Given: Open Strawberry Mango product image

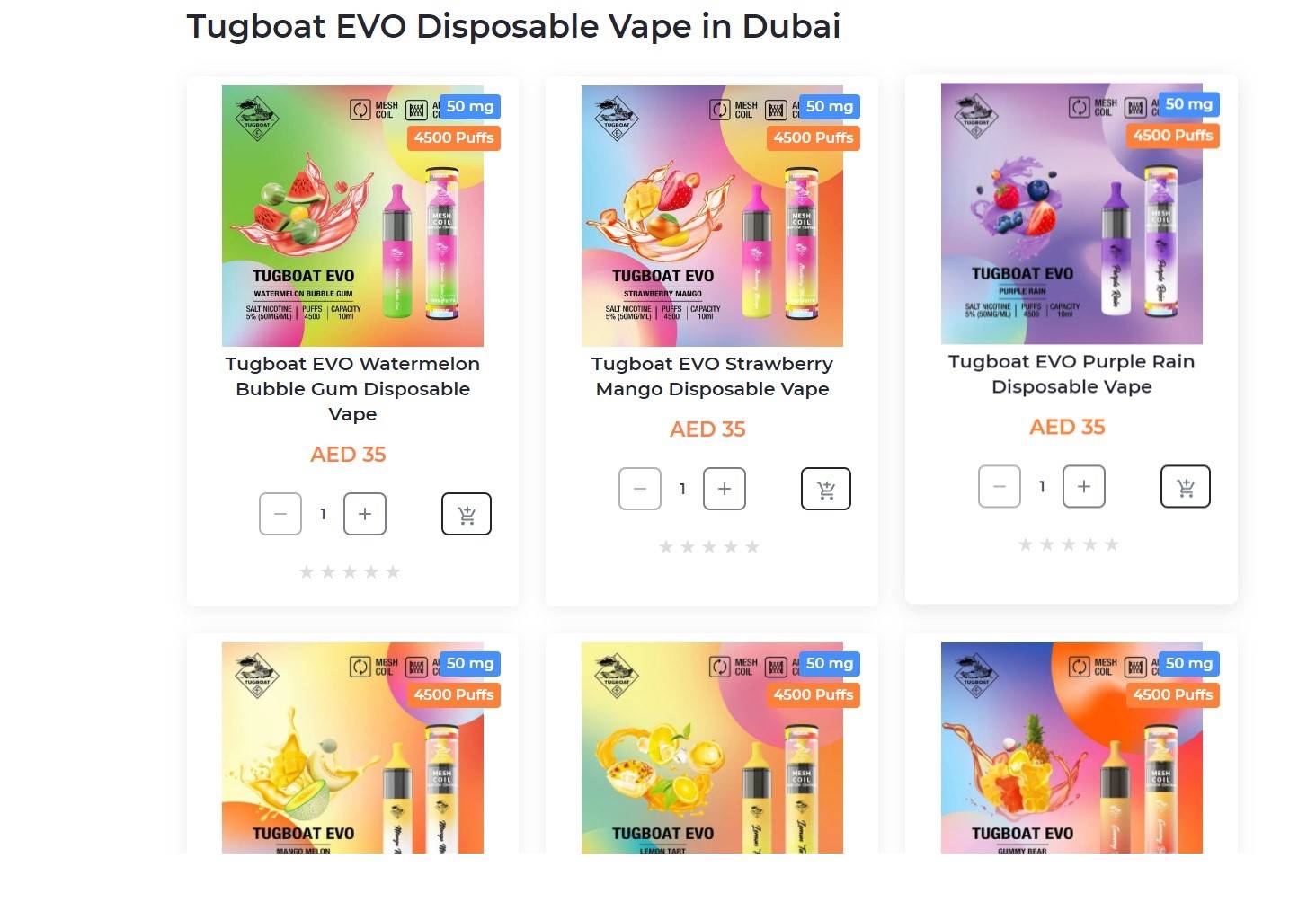Looking at the screenshot, I should 712,216.
